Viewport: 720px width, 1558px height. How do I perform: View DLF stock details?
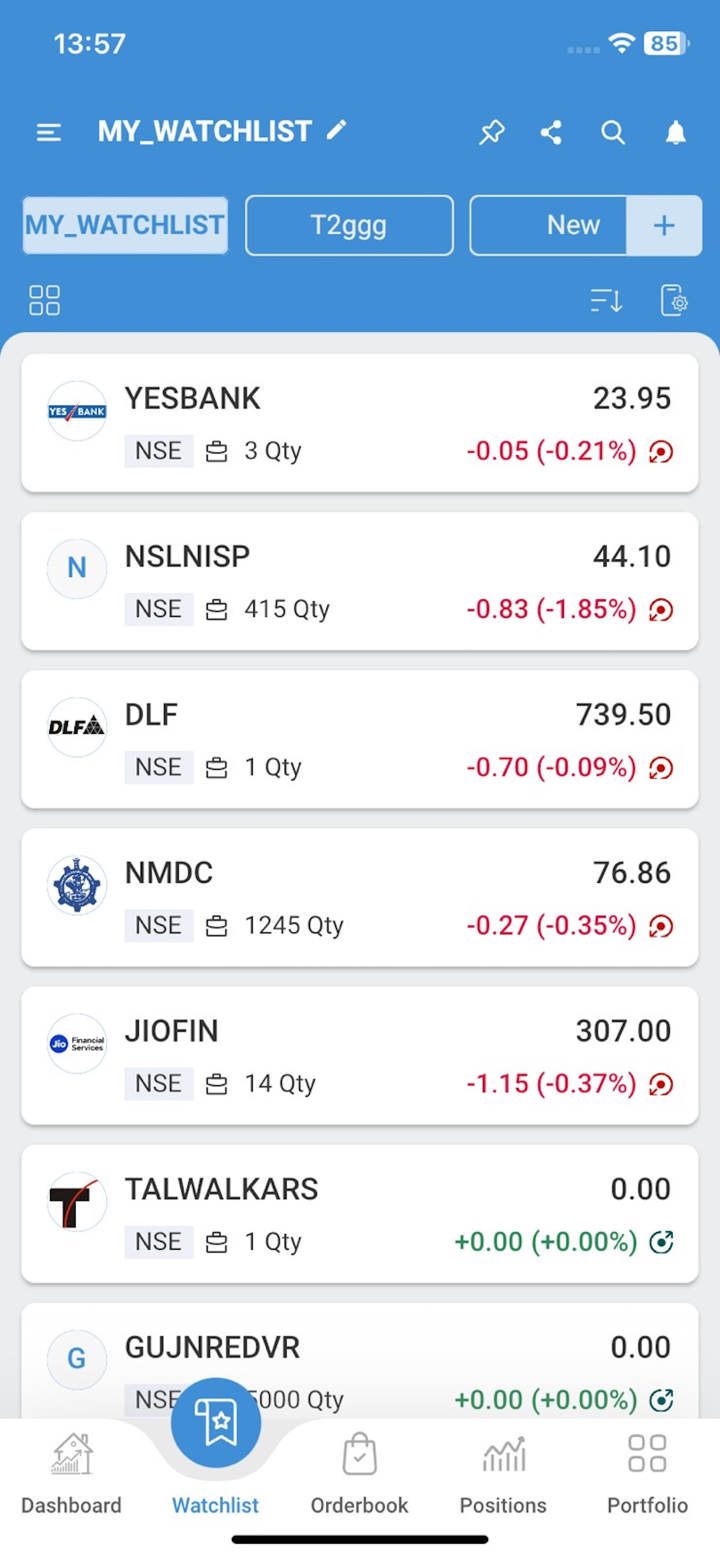[x=360, y=739]
